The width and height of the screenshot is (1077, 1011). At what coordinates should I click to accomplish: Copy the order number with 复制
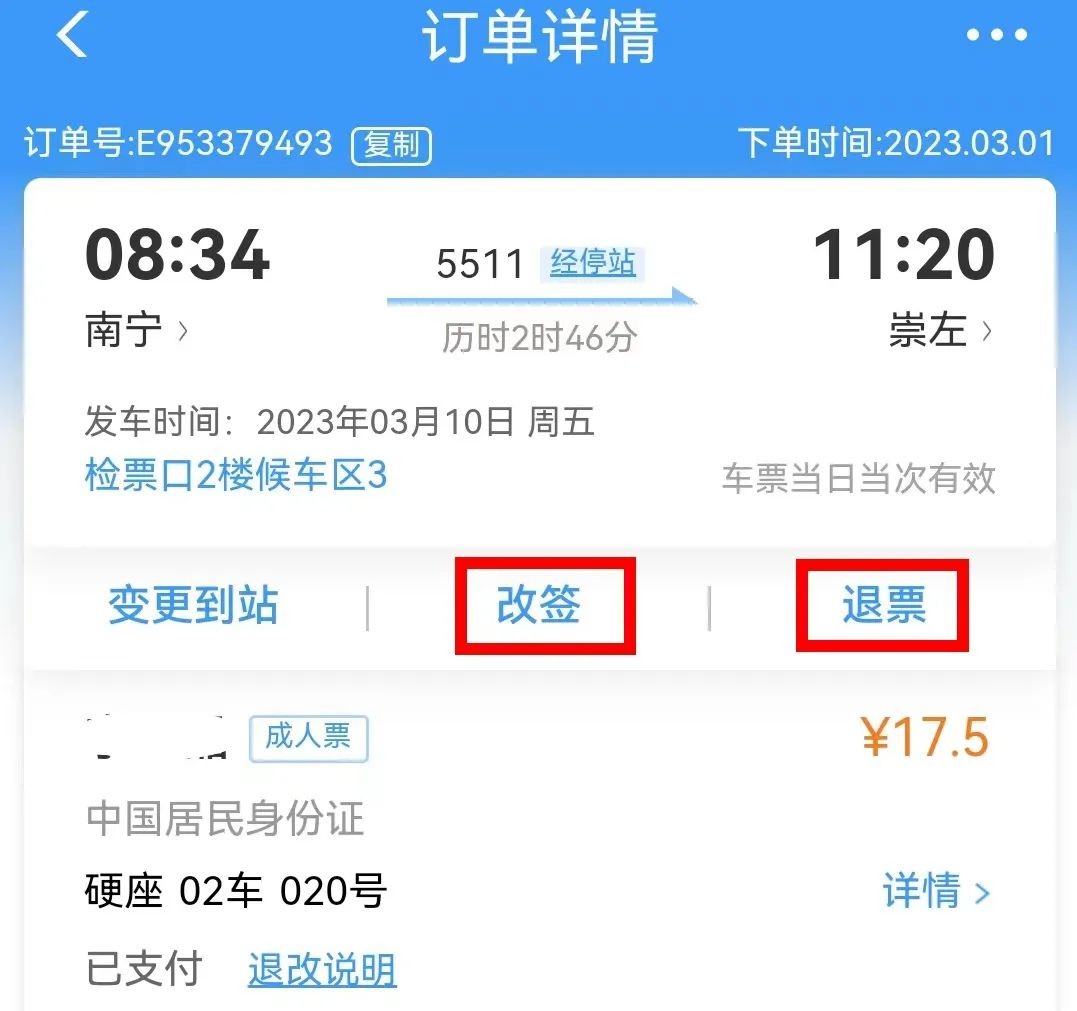click(391, 146)
